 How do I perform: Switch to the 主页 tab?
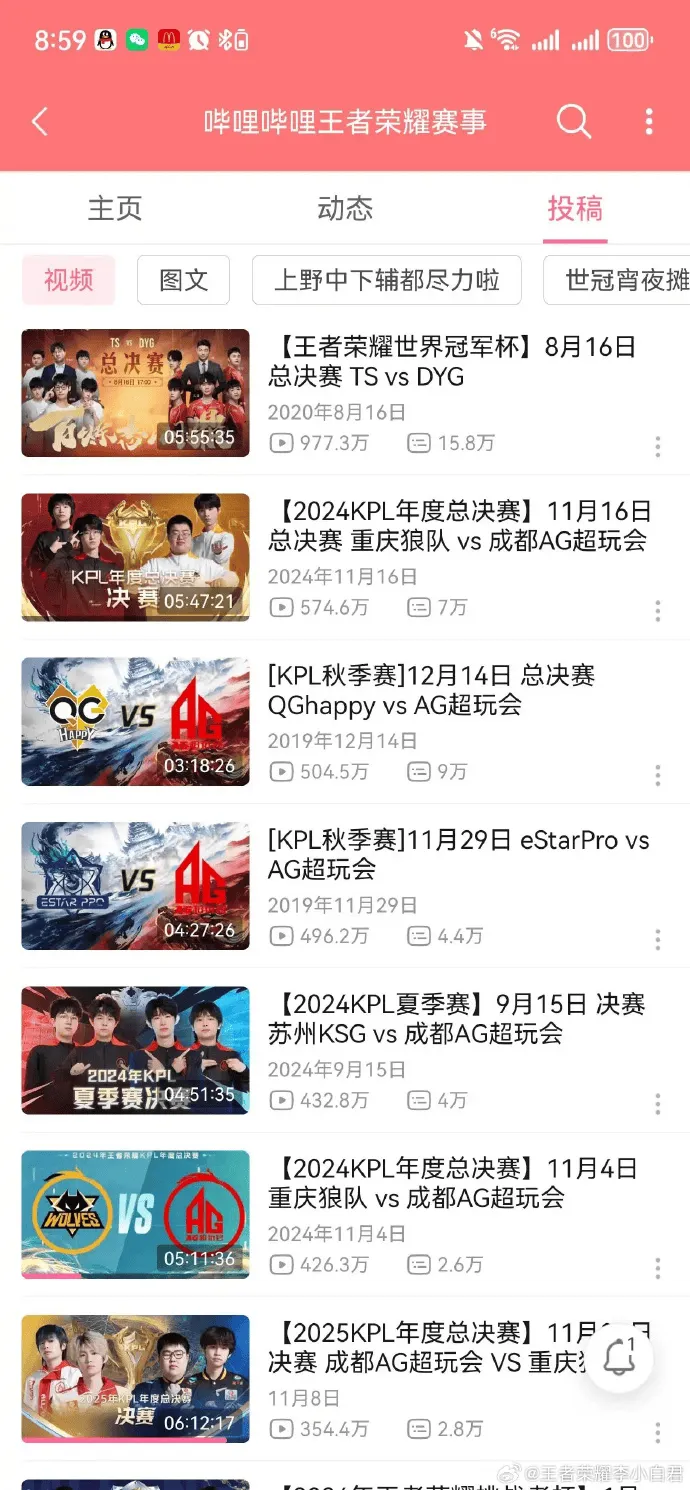pyautogui.click(x=115, y=208)
